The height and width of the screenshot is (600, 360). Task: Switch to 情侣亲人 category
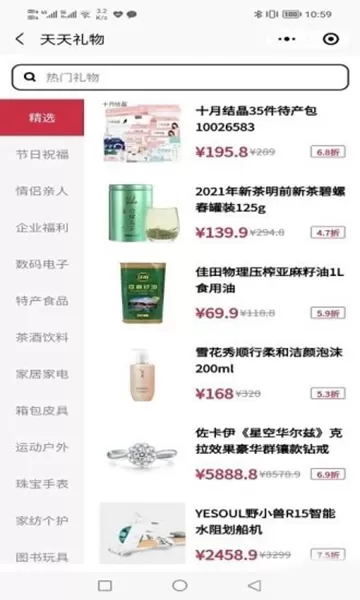[x=42, y=191]
